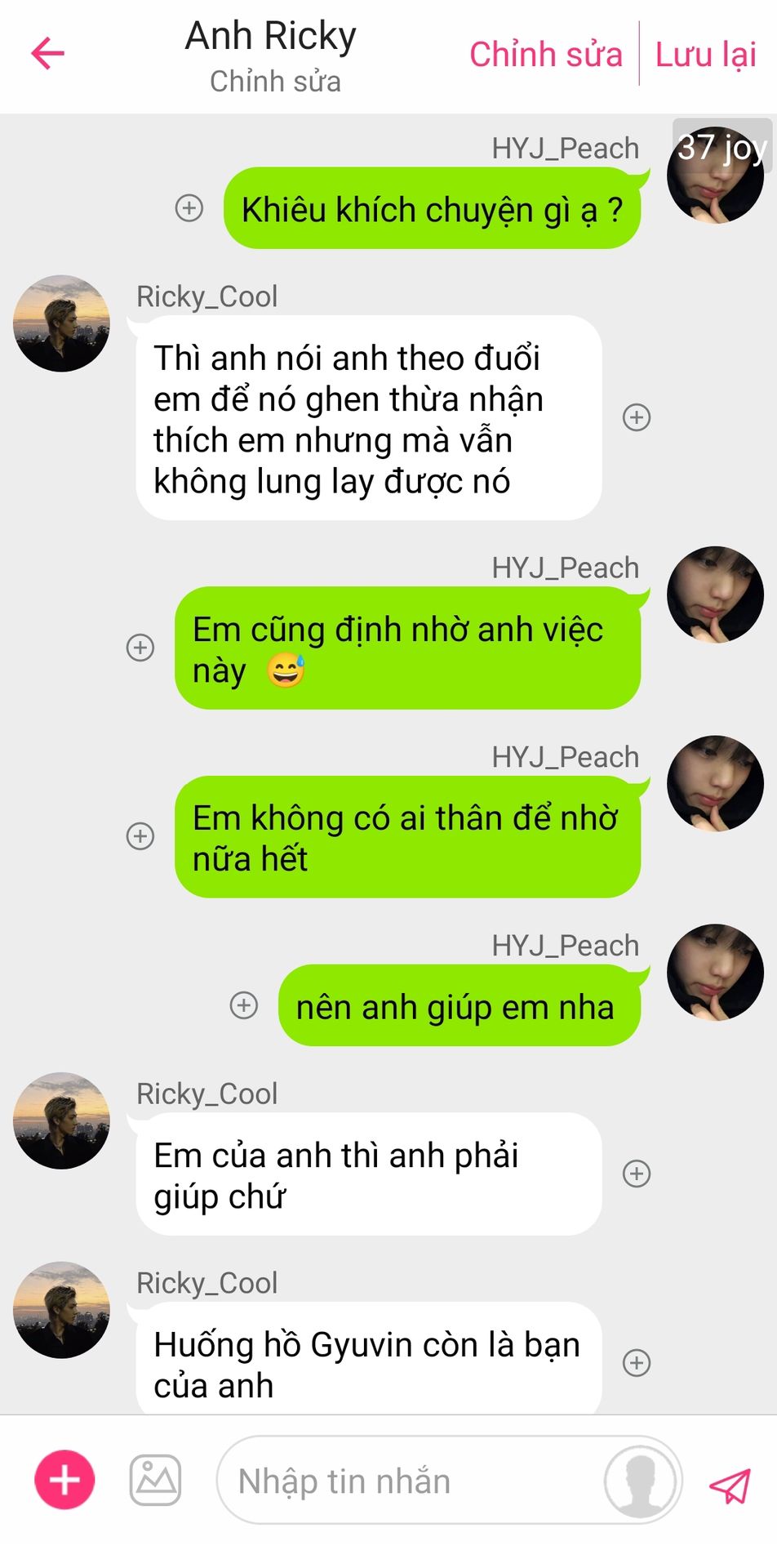Go back using the pink arrow
777x1568 pixels.
click(47, 54)
